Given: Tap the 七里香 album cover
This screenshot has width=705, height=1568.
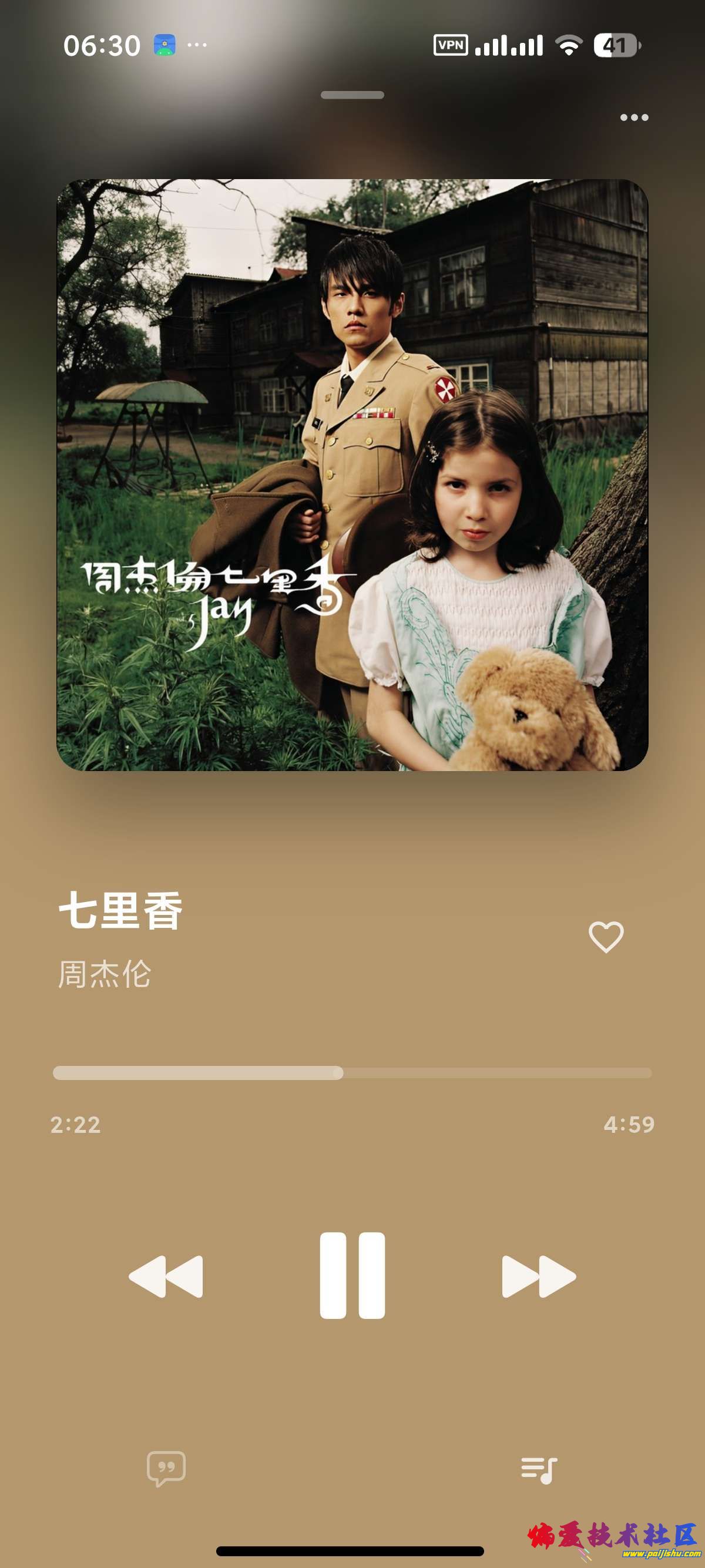Looking at the screenshot, I should pos(352,475).
